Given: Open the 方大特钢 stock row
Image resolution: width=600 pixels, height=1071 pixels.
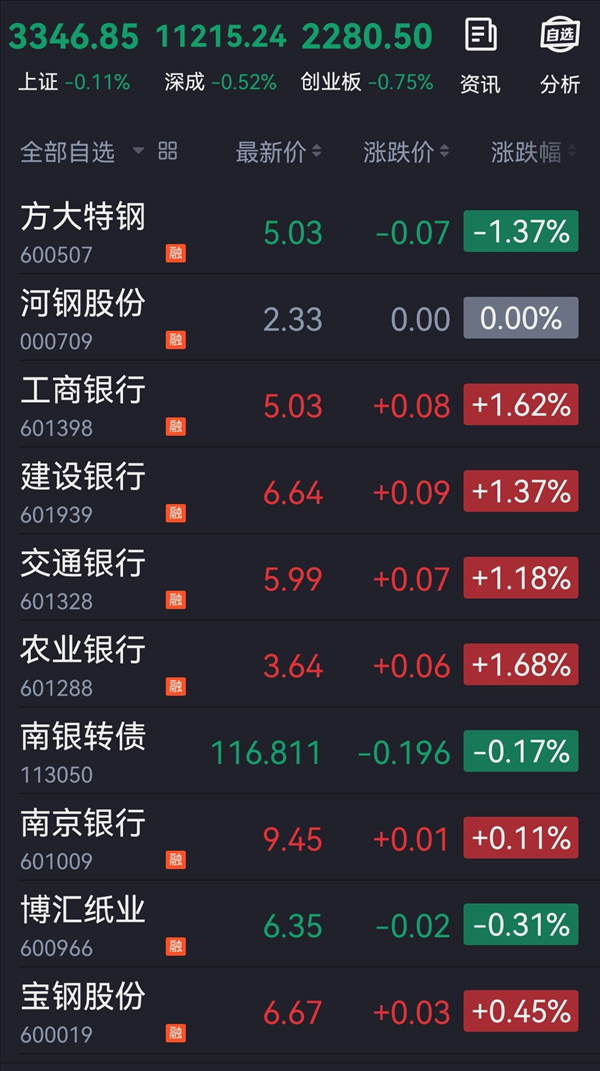Looking at the screenshot, I should point(300,231).
